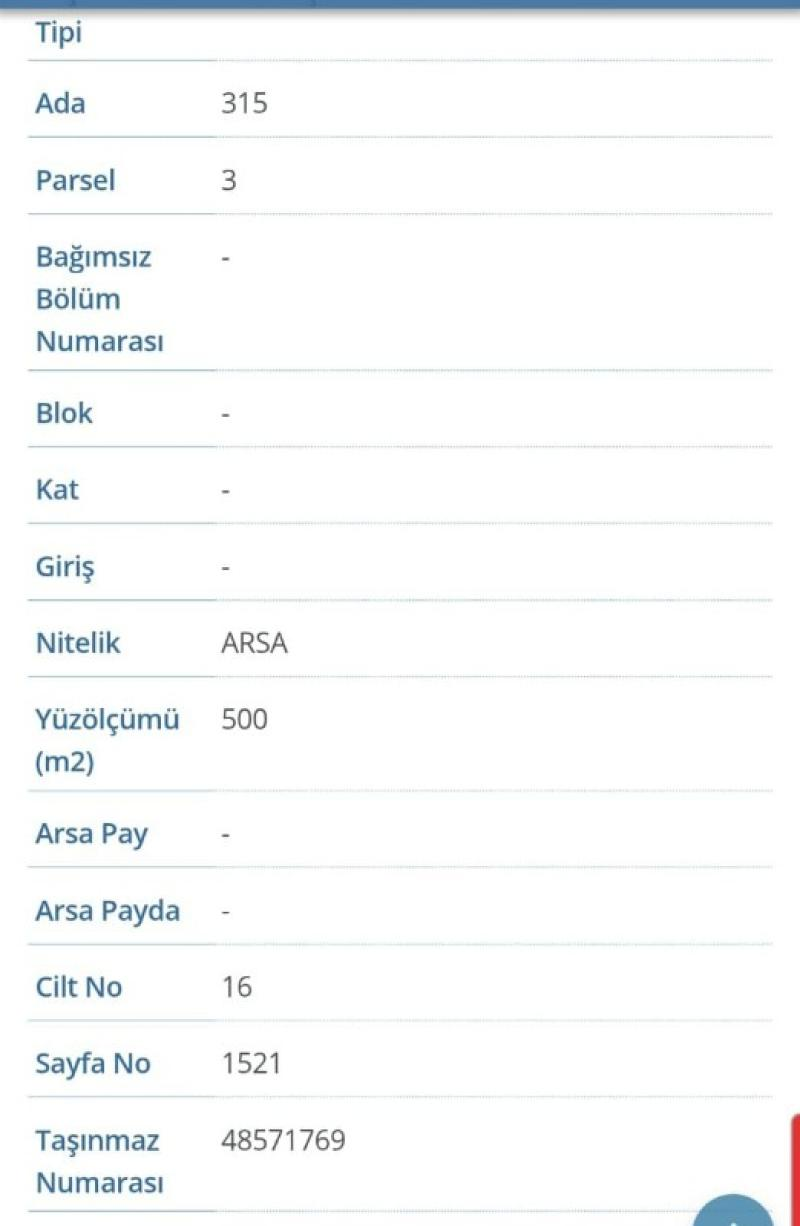Select the Sayfa No value 1521

(249, 1064)
